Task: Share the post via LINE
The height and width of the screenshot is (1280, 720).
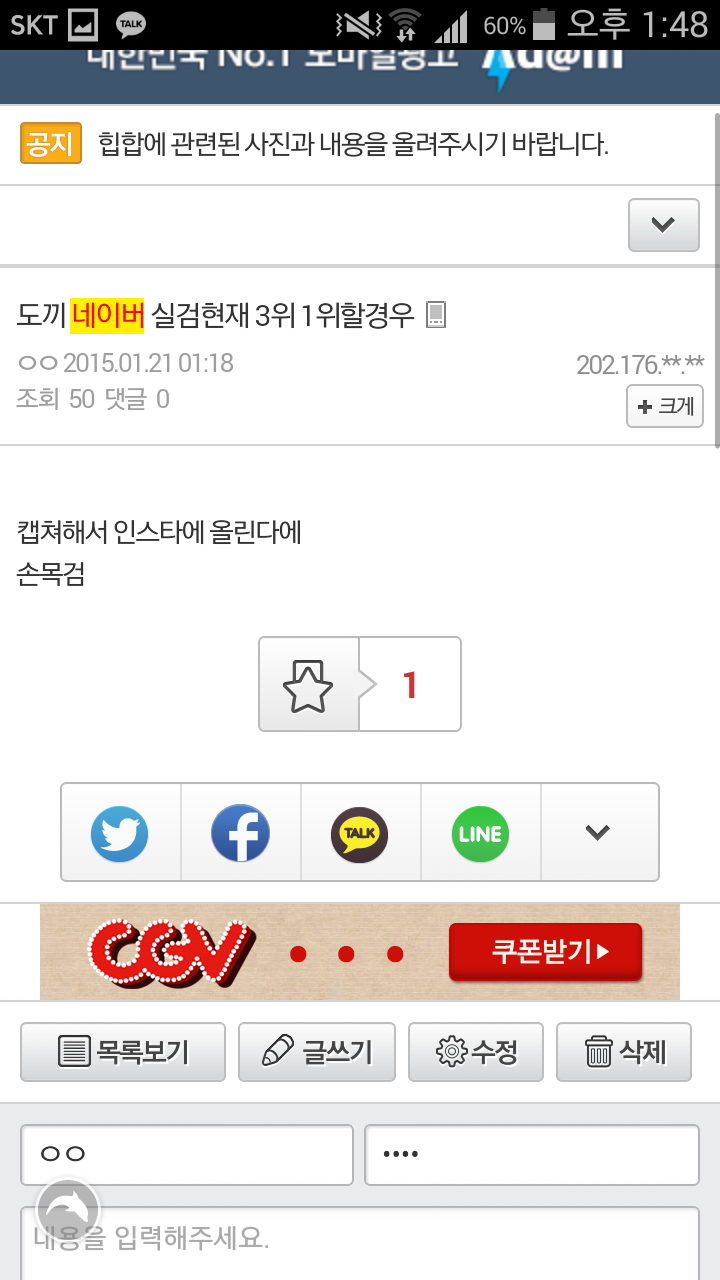Action: click(480, 833)
